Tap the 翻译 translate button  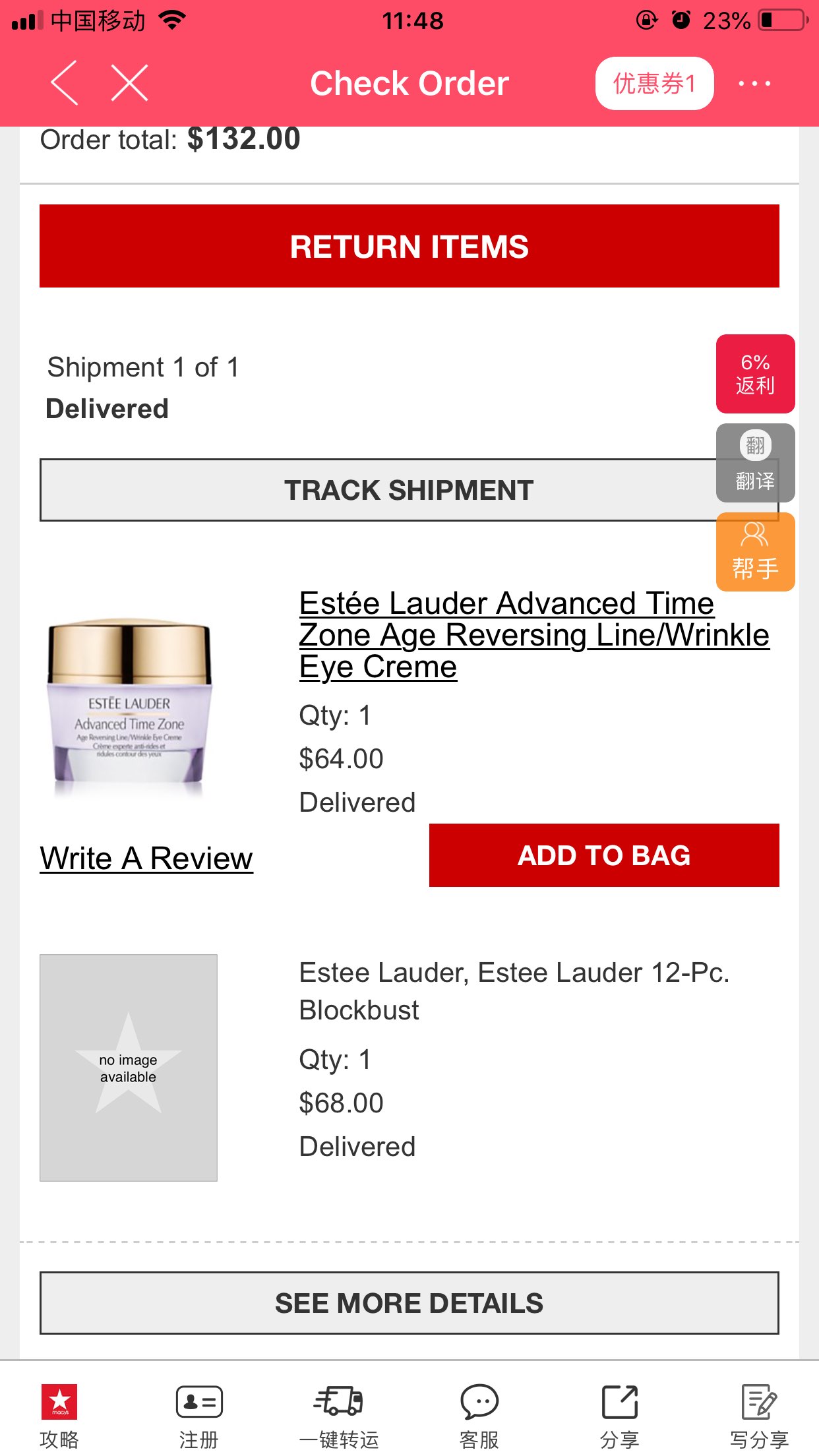(x=755, y=463)
